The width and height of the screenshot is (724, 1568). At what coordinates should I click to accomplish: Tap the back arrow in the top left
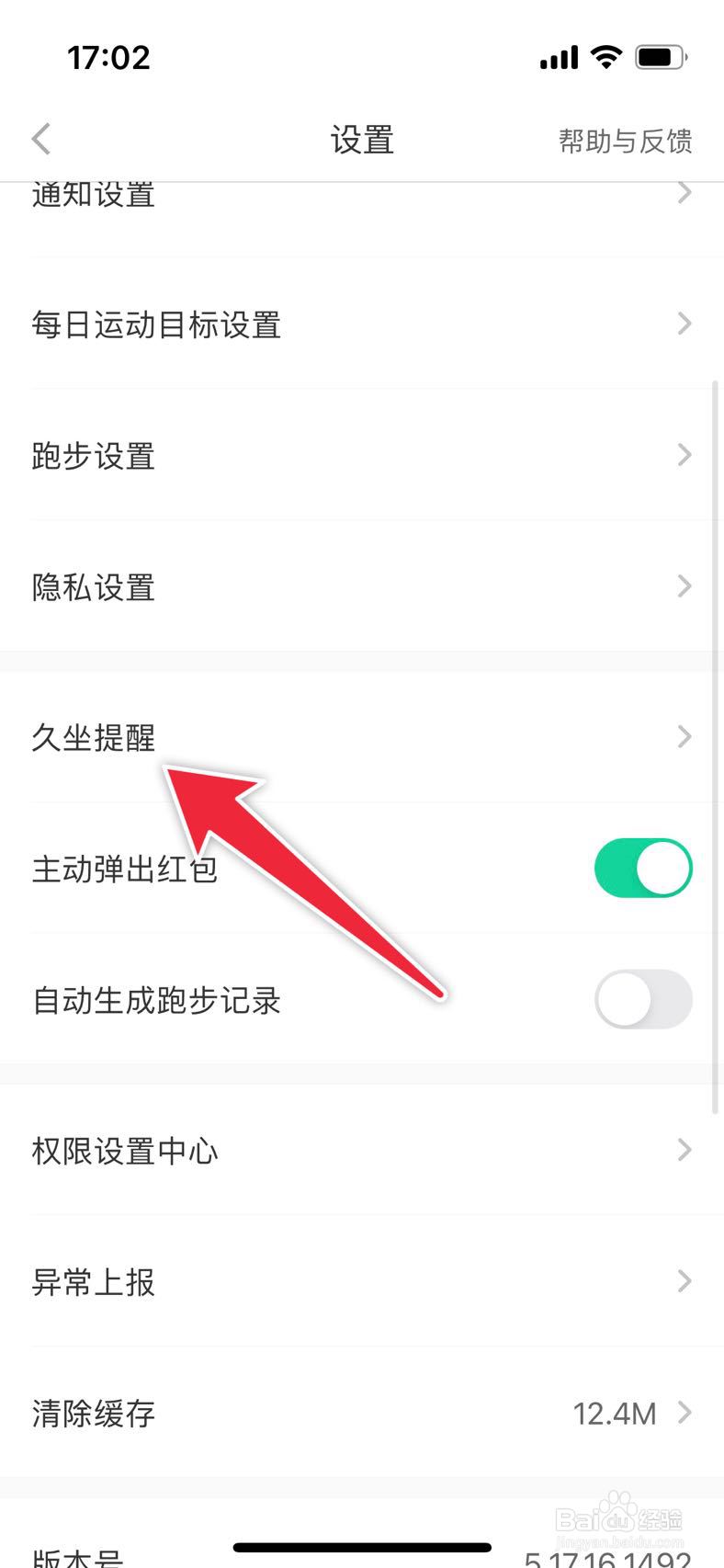pyautogui.click(x=40, y=138)
